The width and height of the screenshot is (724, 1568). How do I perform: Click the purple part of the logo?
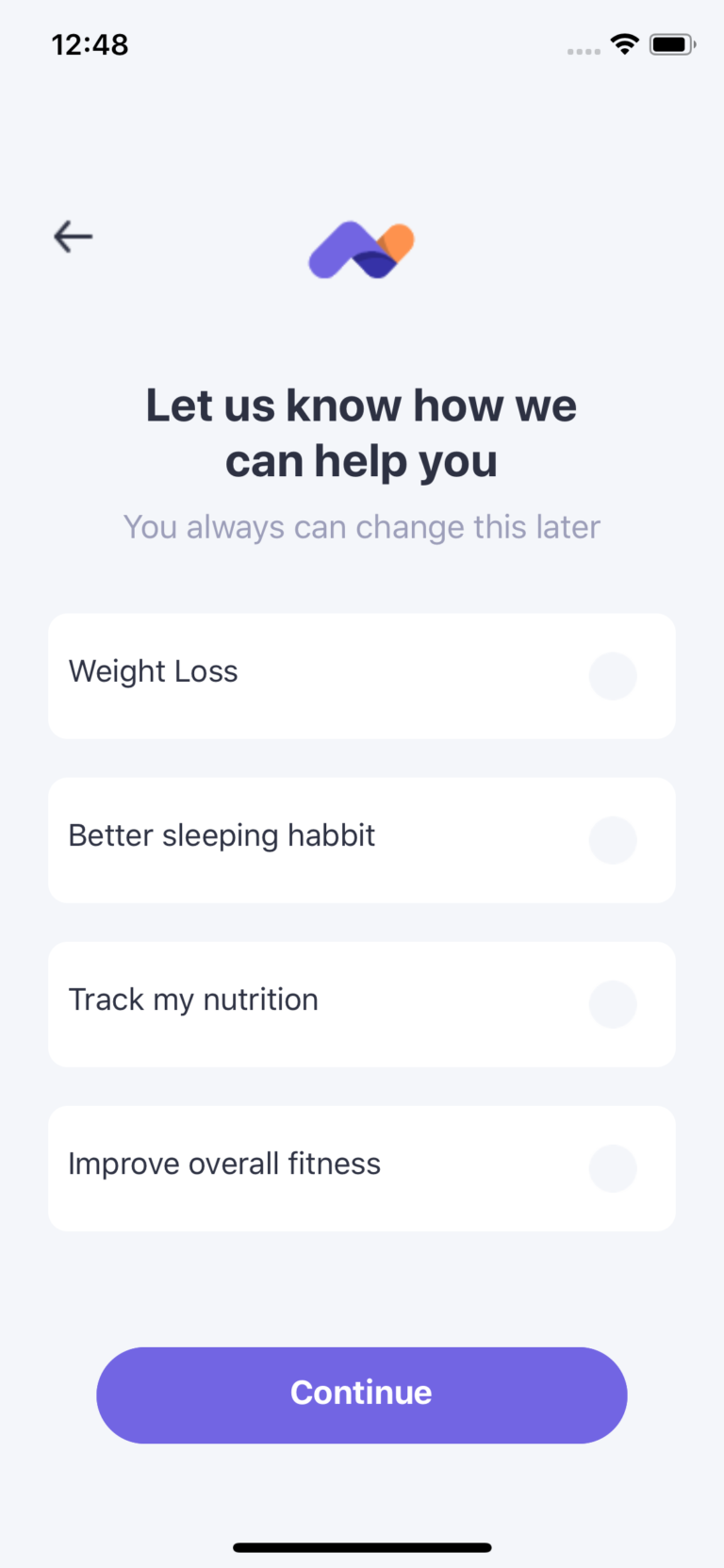[x=335, y=253]
